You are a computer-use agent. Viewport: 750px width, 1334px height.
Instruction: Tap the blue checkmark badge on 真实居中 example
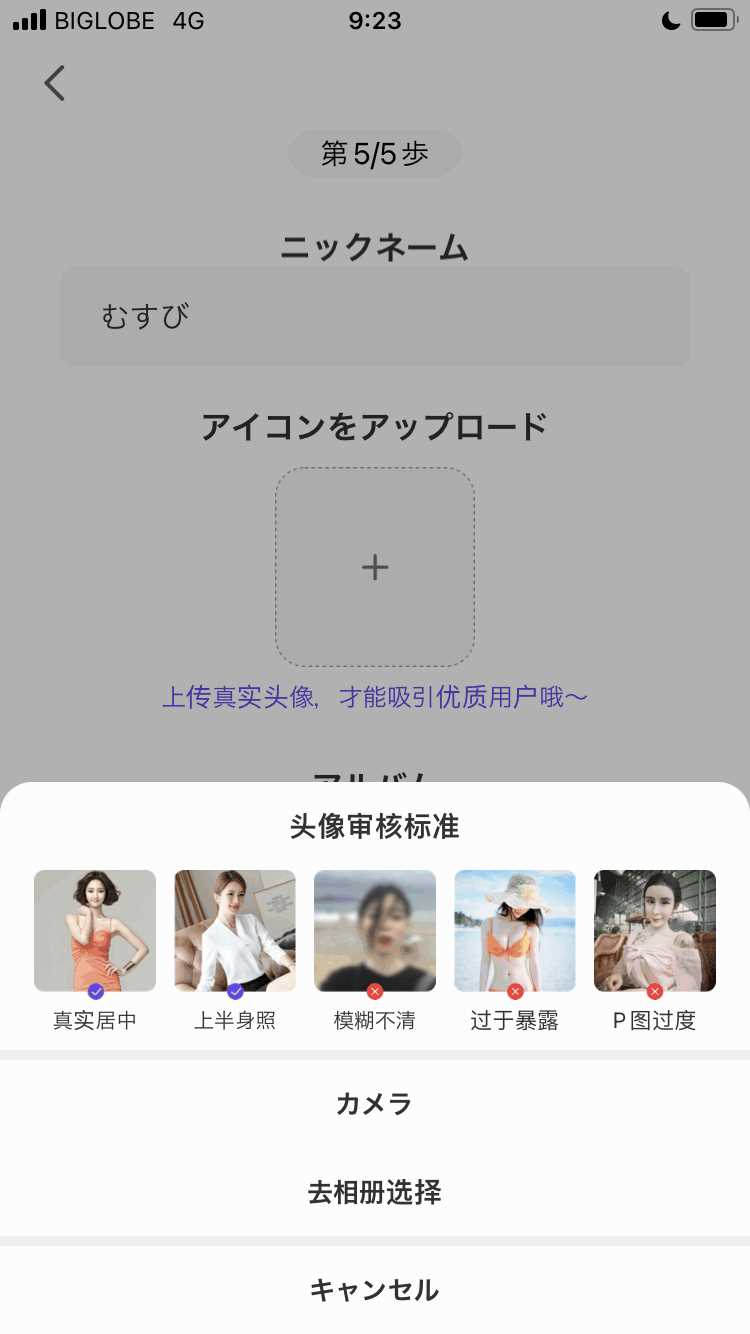pyautogui.click(x=95, y=992)
